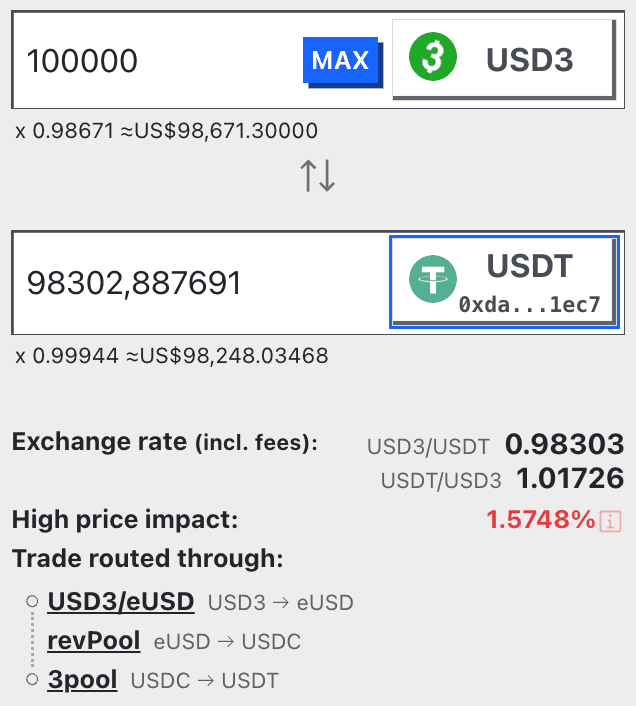Show info about high price impact
The height and width of the screenshot is (706, 636).
click(x=610, y=521)
